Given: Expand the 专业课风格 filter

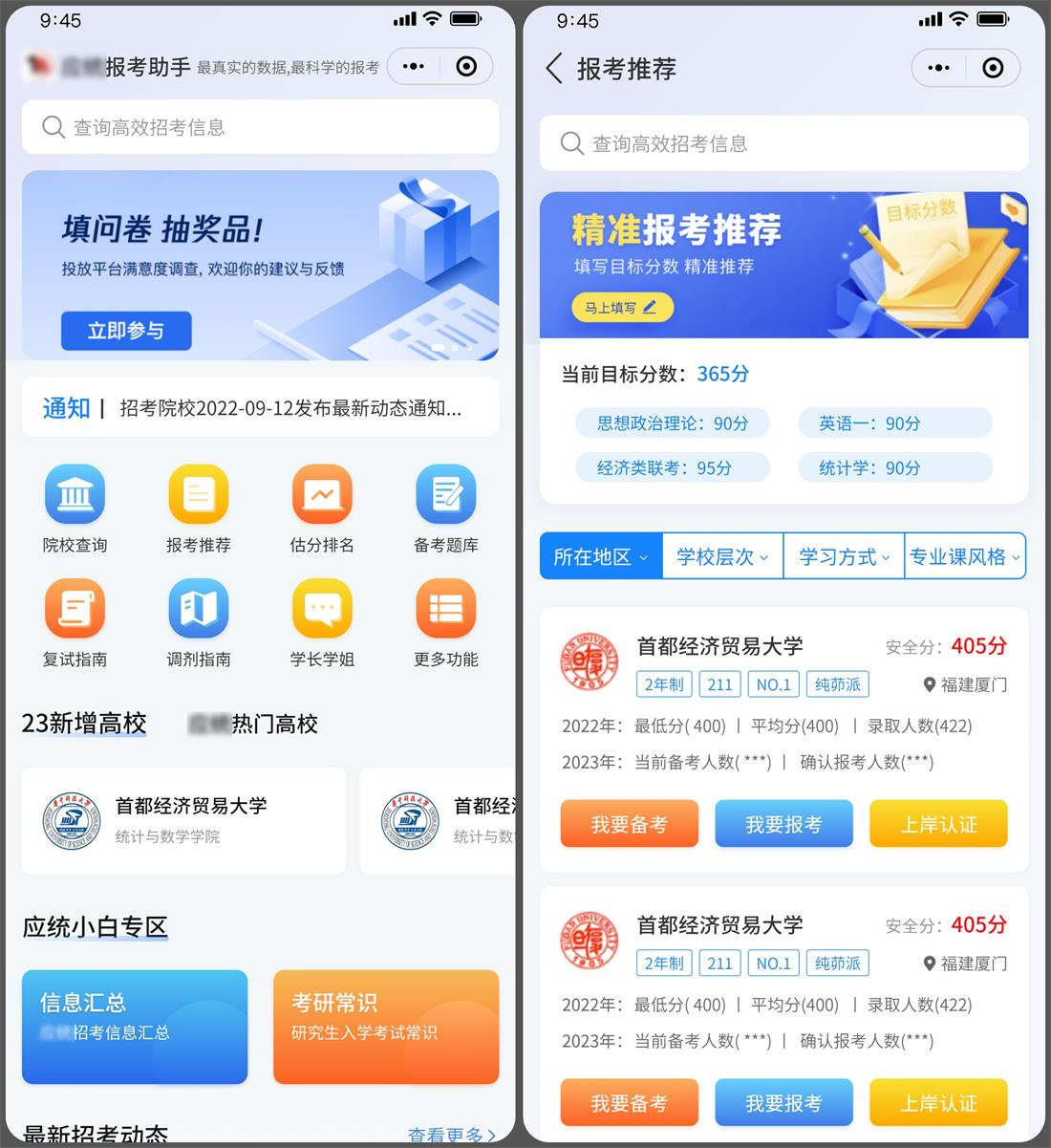Looking at the screenshot, I should pos(965,556).
